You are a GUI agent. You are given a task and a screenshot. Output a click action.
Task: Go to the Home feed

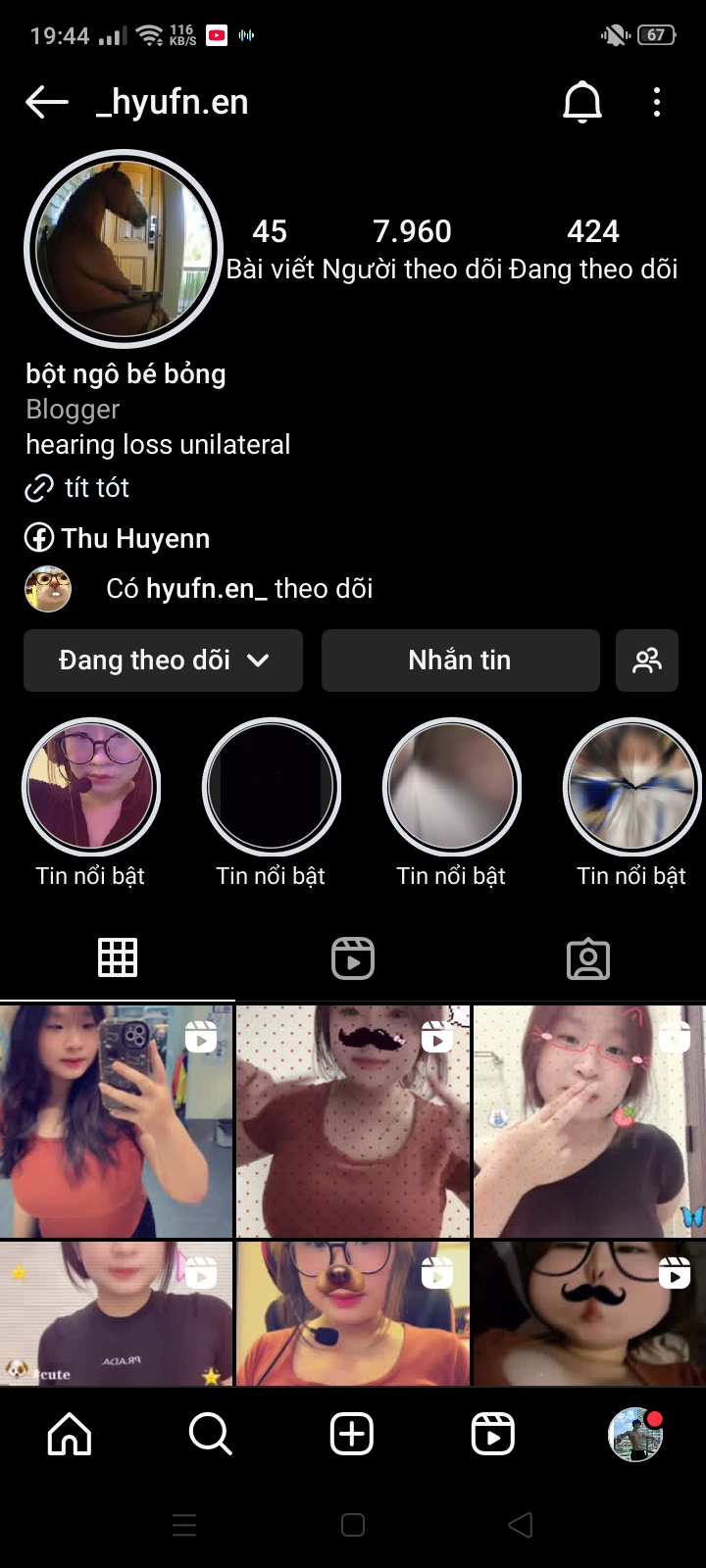pyautogui.click(x=70, y=1435)
